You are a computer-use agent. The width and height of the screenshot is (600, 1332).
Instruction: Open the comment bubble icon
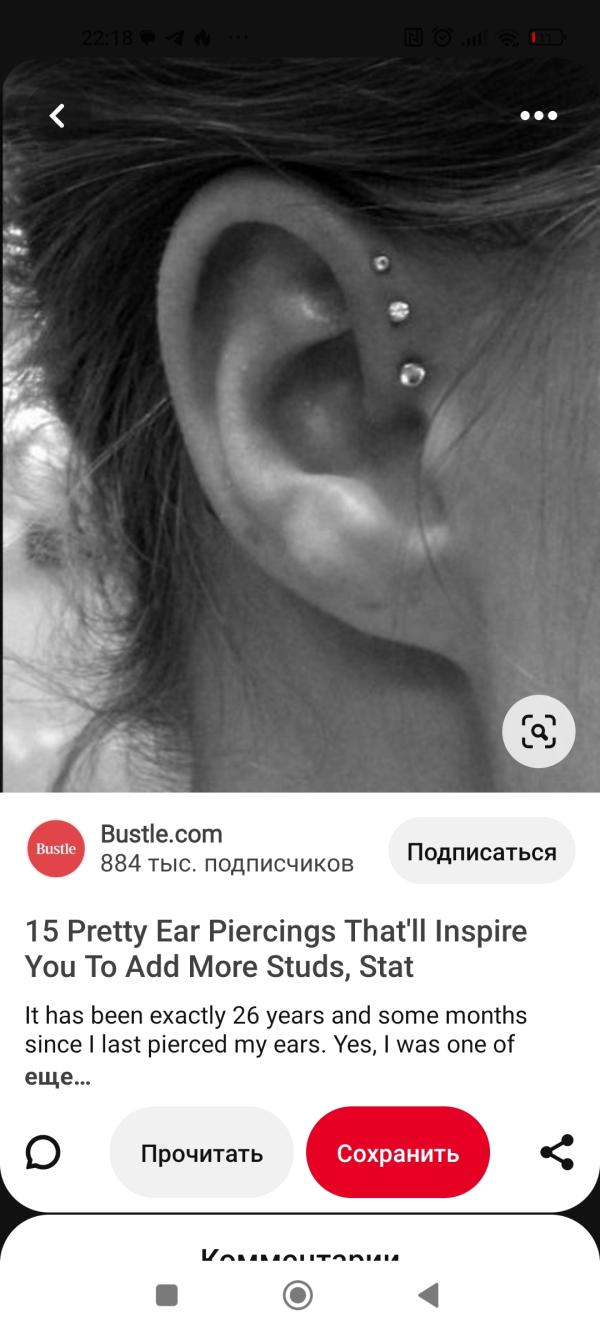(x=43, y=1152)
